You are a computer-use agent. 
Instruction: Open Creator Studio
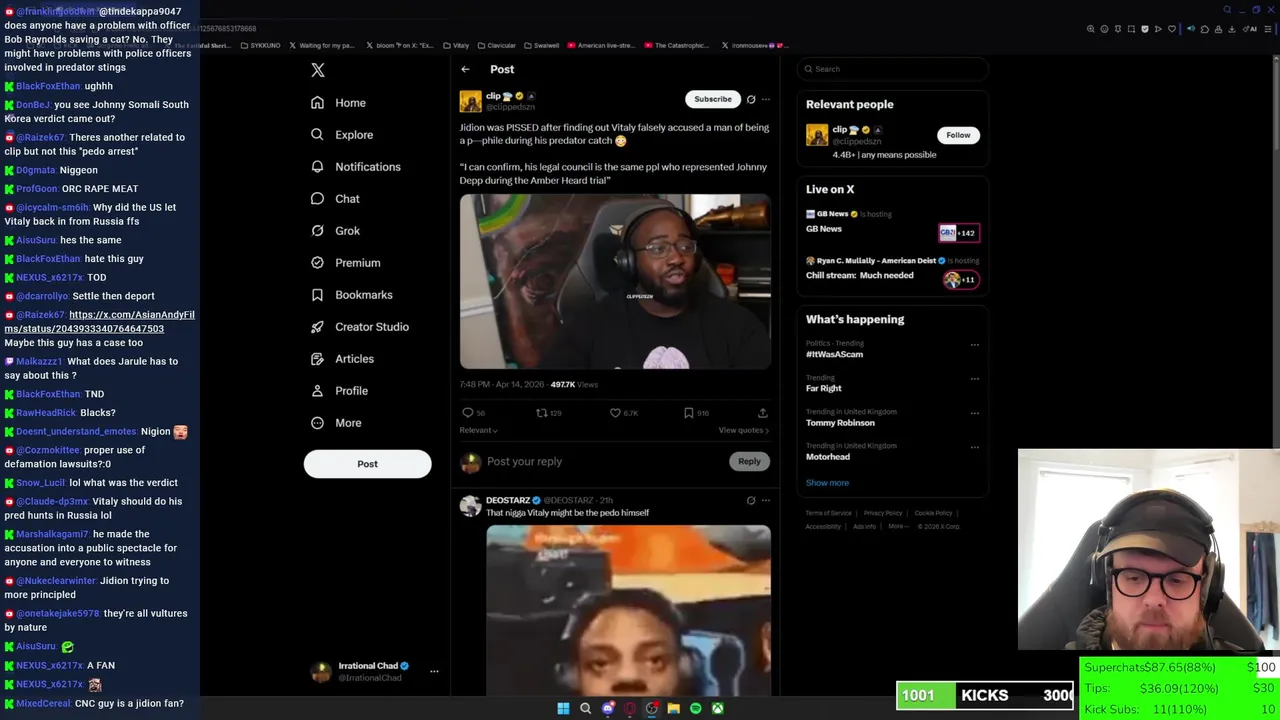(371, 327)
